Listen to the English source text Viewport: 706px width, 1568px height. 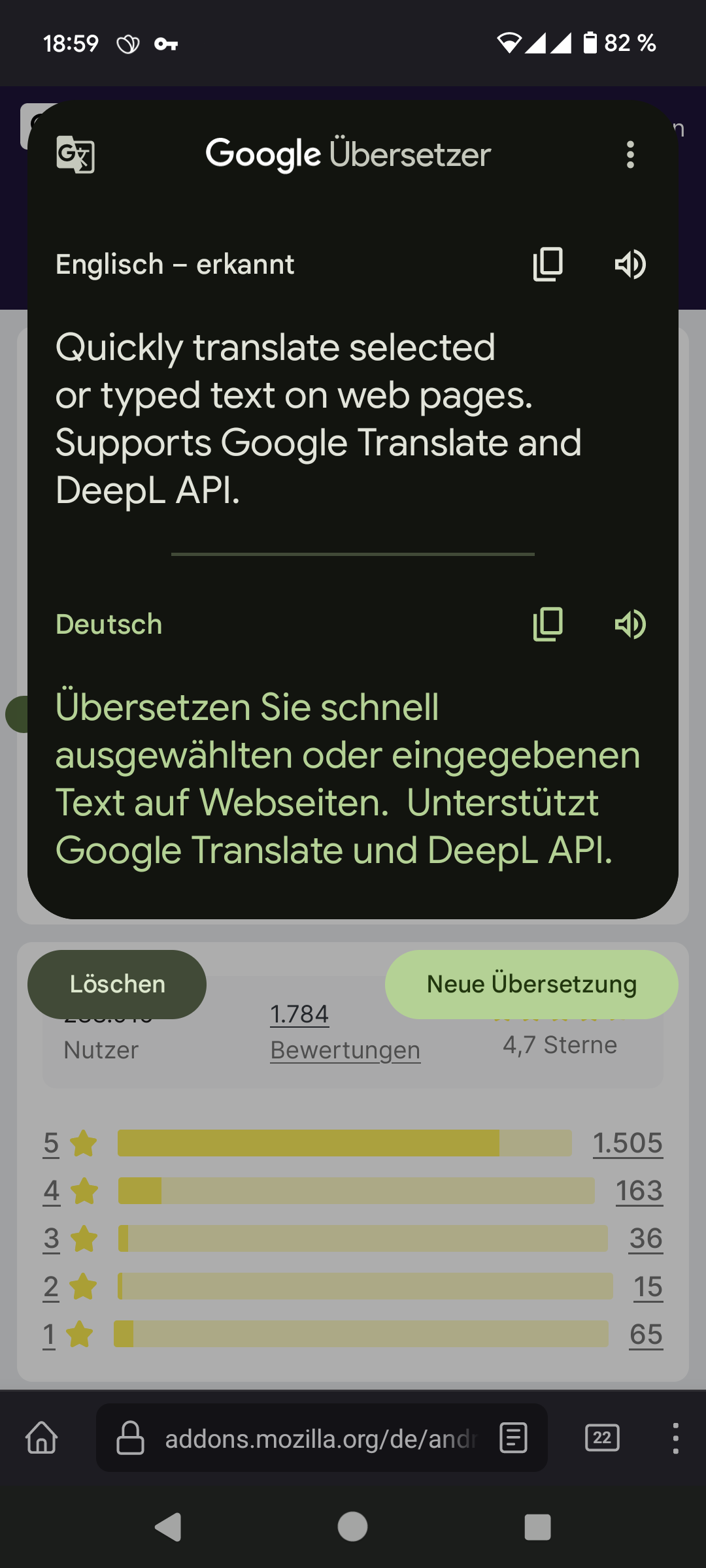tap(630, 265)
